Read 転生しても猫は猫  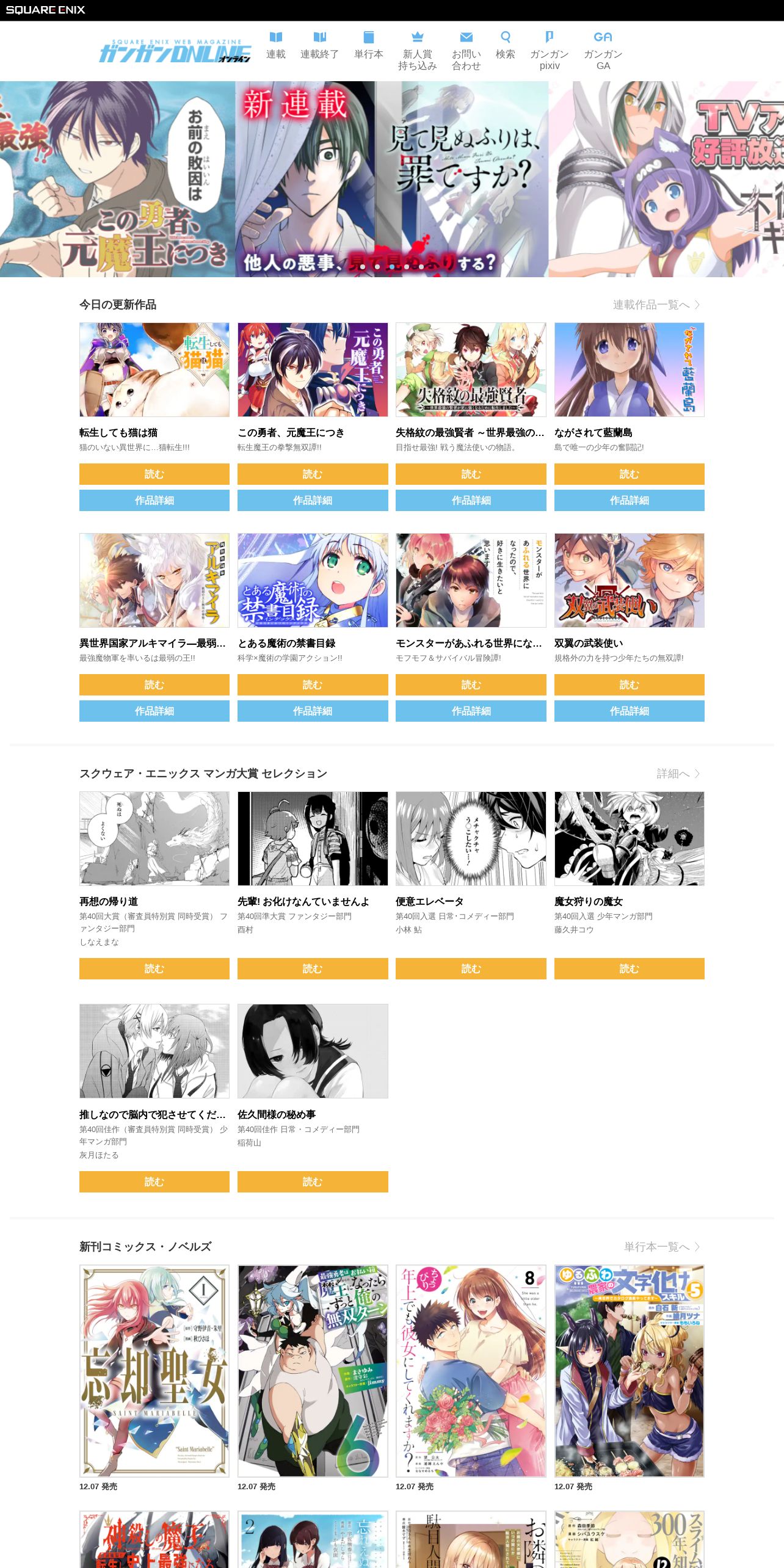pyautogui.click(x=154, y=474)
